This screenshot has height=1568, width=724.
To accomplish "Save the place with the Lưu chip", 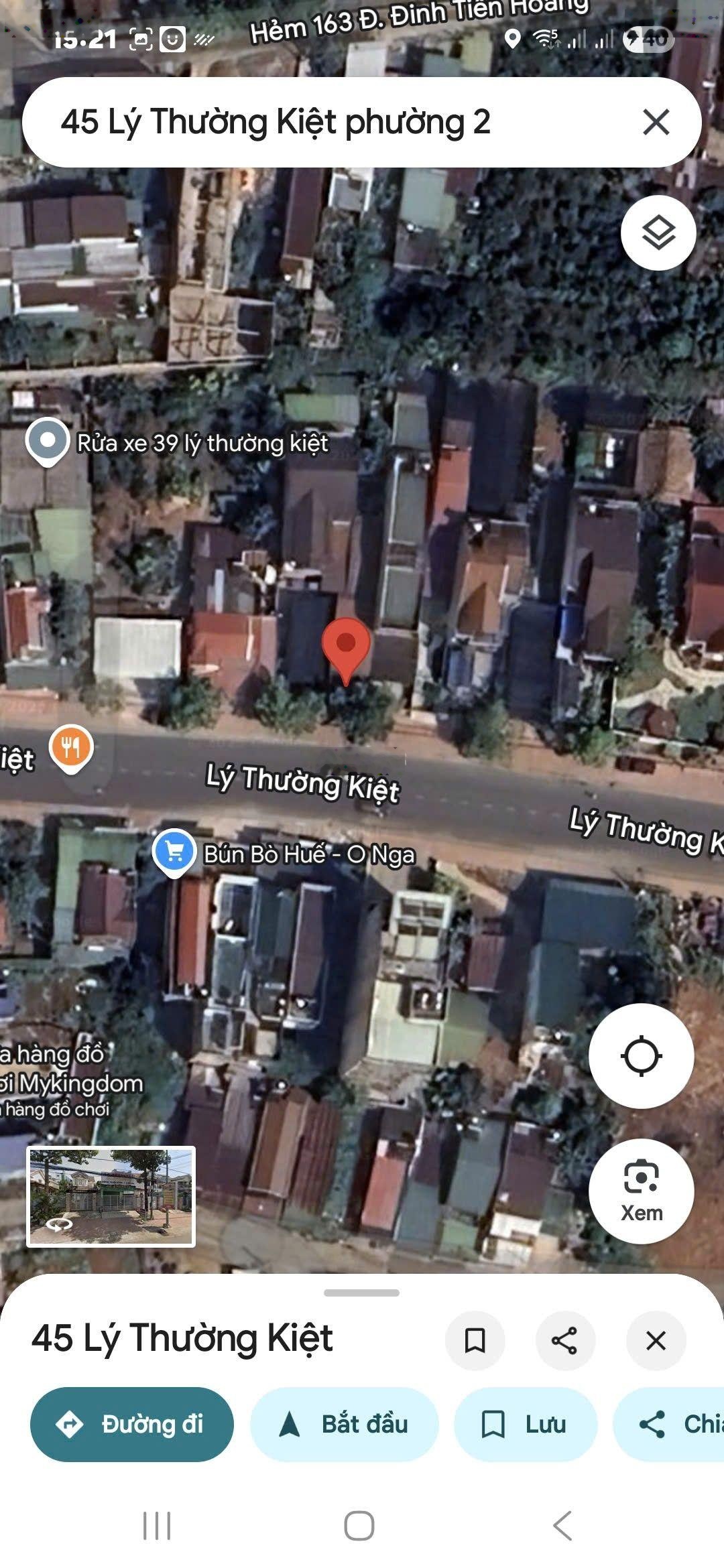I will point(525,1424).
